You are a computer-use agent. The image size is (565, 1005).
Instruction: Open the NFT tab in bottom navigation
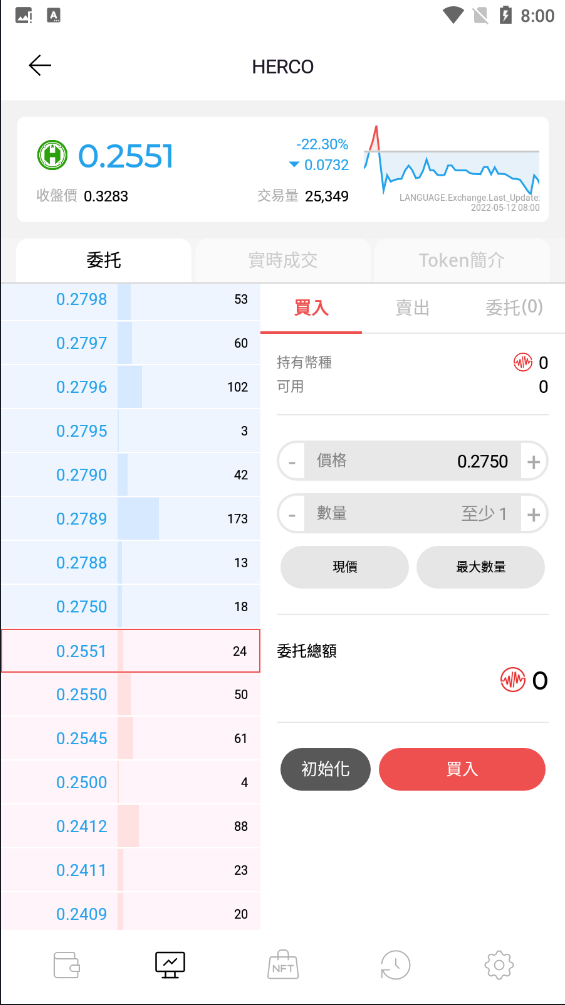282,964
